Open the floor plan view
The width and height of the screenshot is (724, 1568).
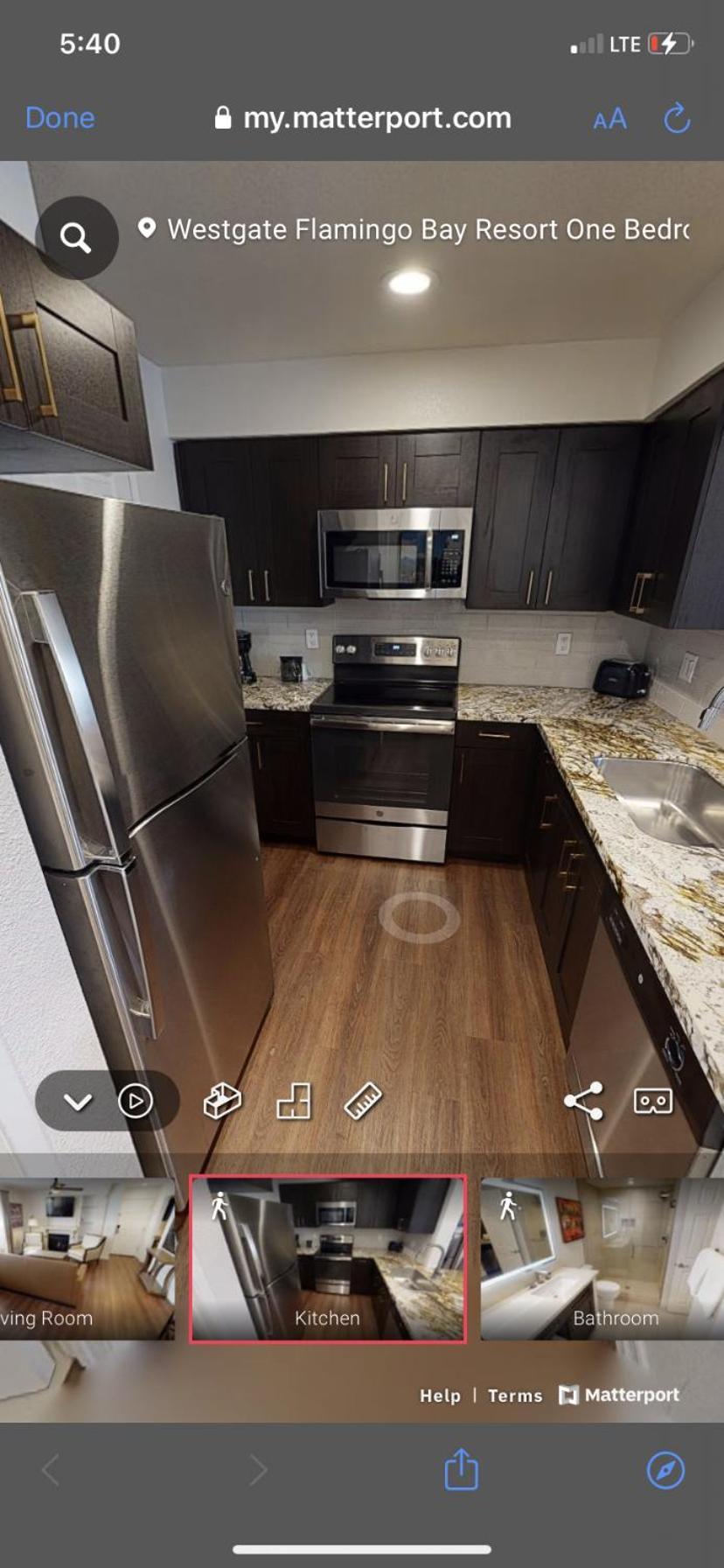point(294,1101)
